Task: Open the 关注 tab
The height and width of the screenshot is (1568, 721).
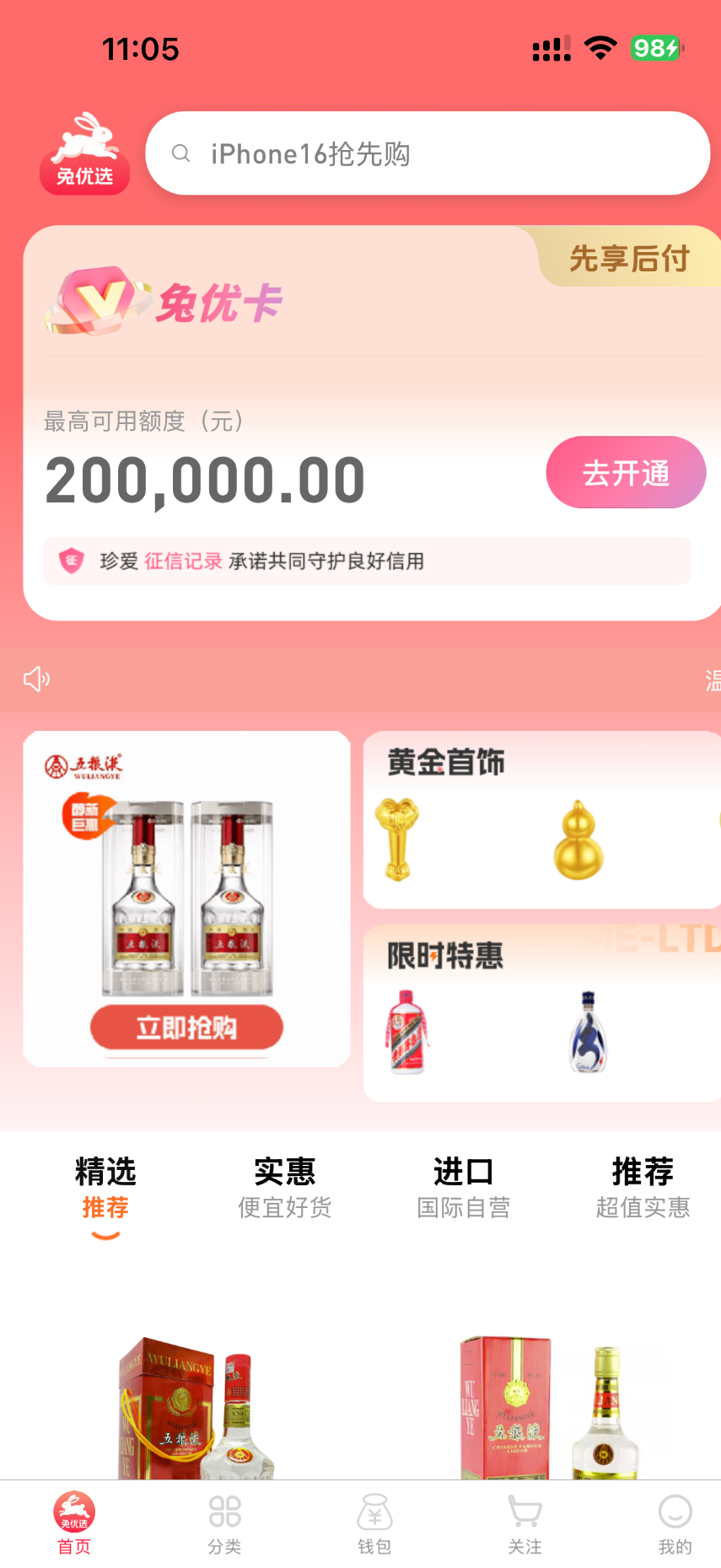Action: [x=525, y=1522]
